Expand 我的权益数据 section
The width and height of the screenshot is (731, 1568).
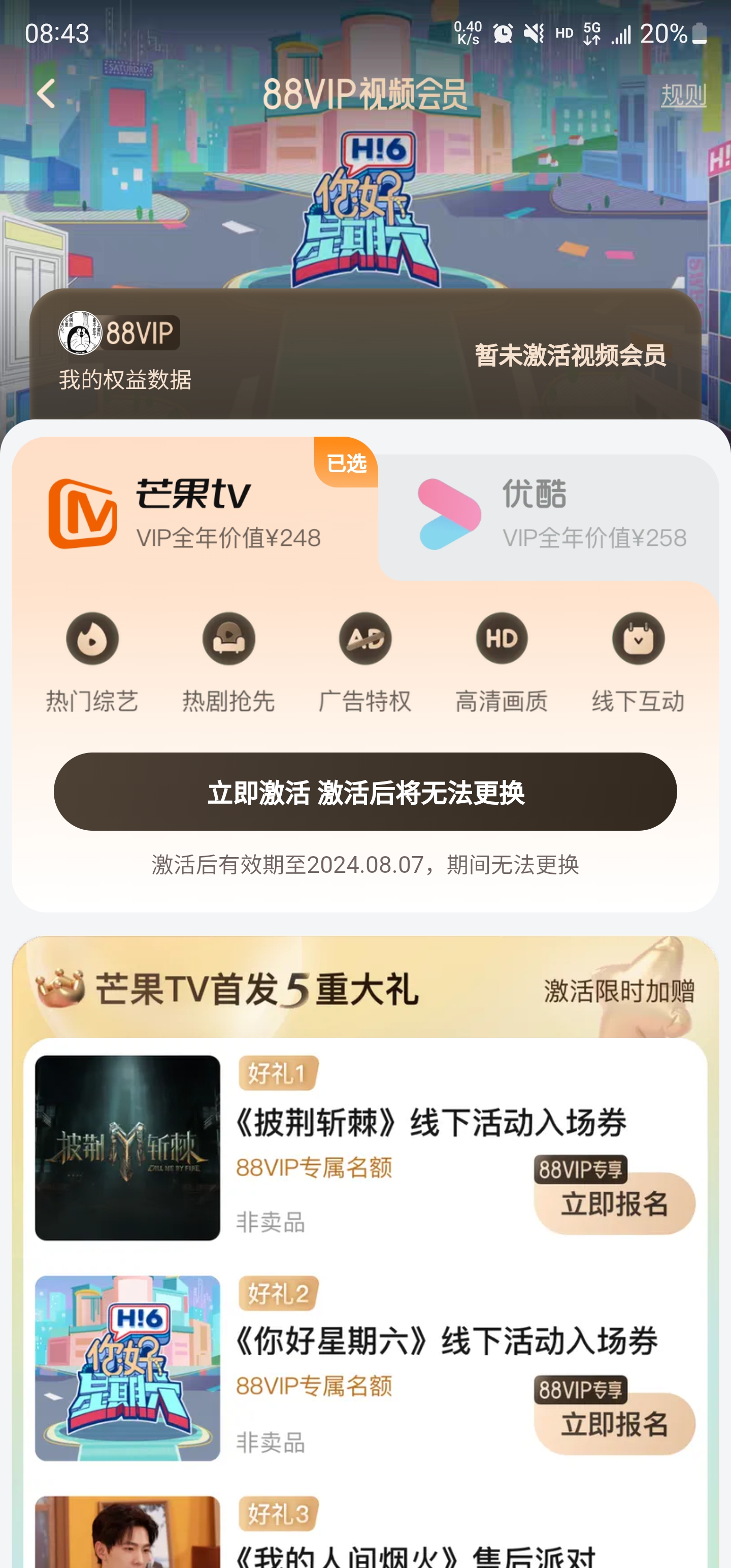125,380
